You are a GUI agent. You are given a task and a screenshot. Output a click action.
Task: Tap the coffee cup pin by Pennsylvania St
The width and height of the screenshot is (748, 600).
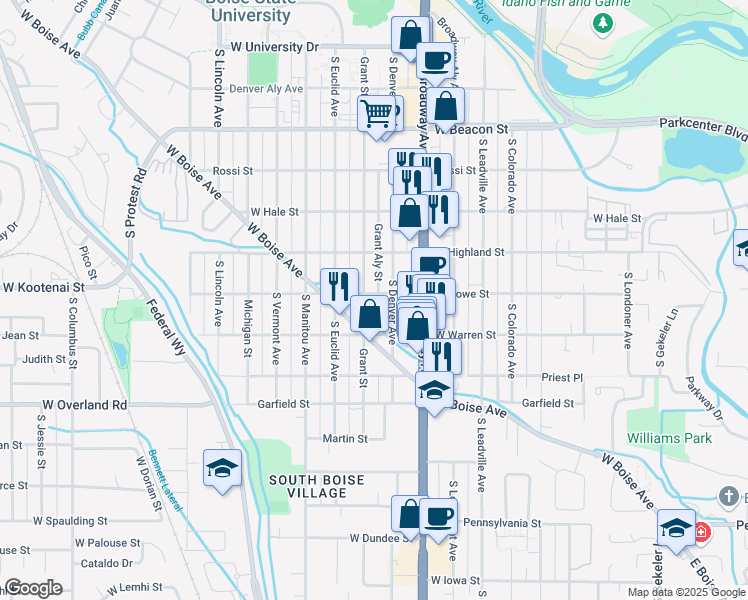[438, 517]
